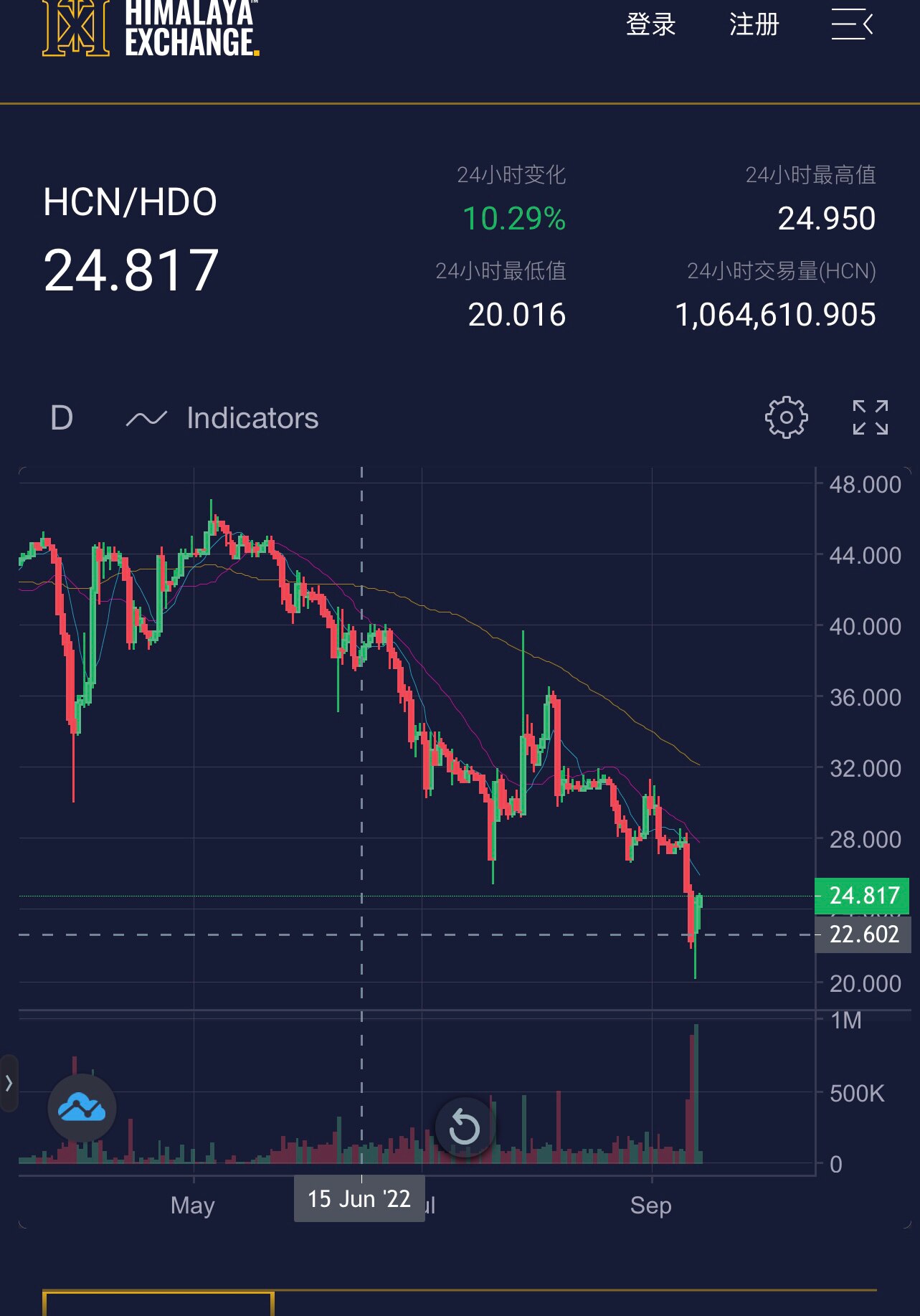The height and width of the screenshot is (1316, 920).
Task: Click the green 24.817 price tag
Action: tap(863, 895)
